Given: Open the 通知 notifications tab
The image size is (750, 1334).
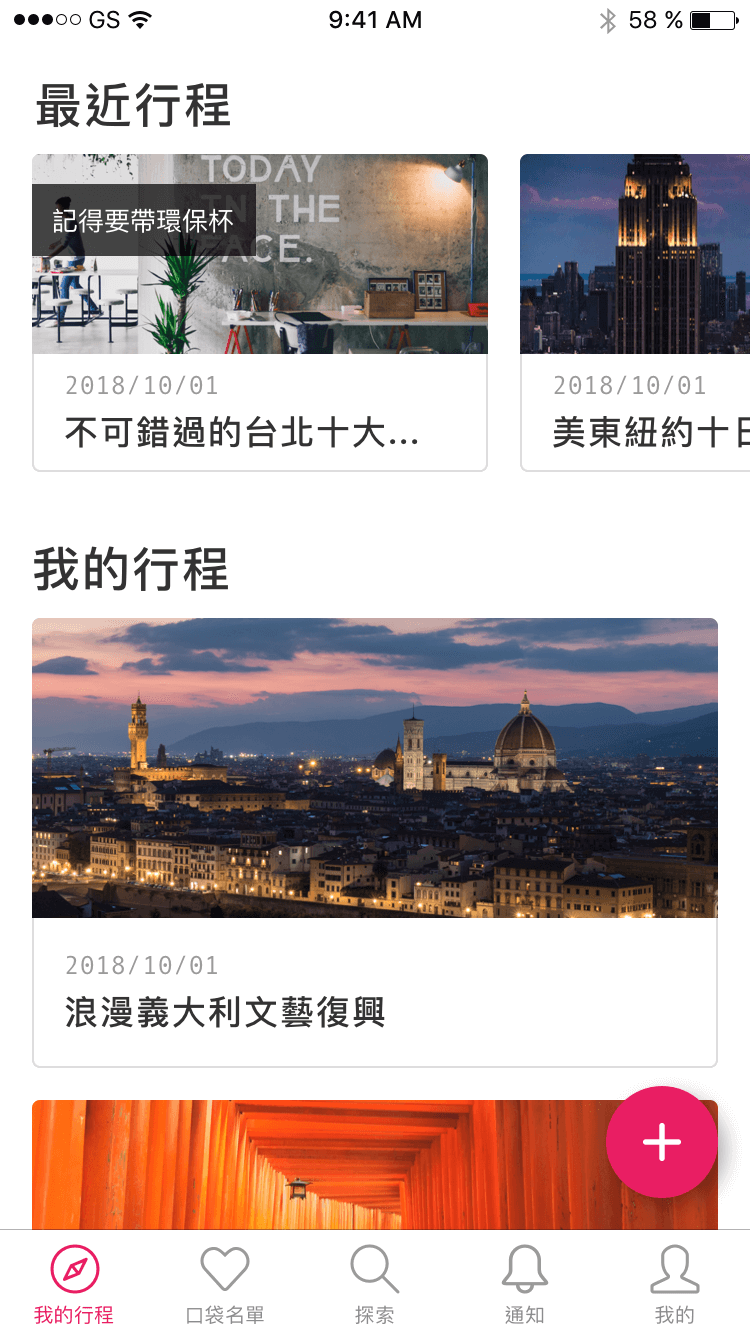Looking at the screenshot, I should pos(524,1284).
